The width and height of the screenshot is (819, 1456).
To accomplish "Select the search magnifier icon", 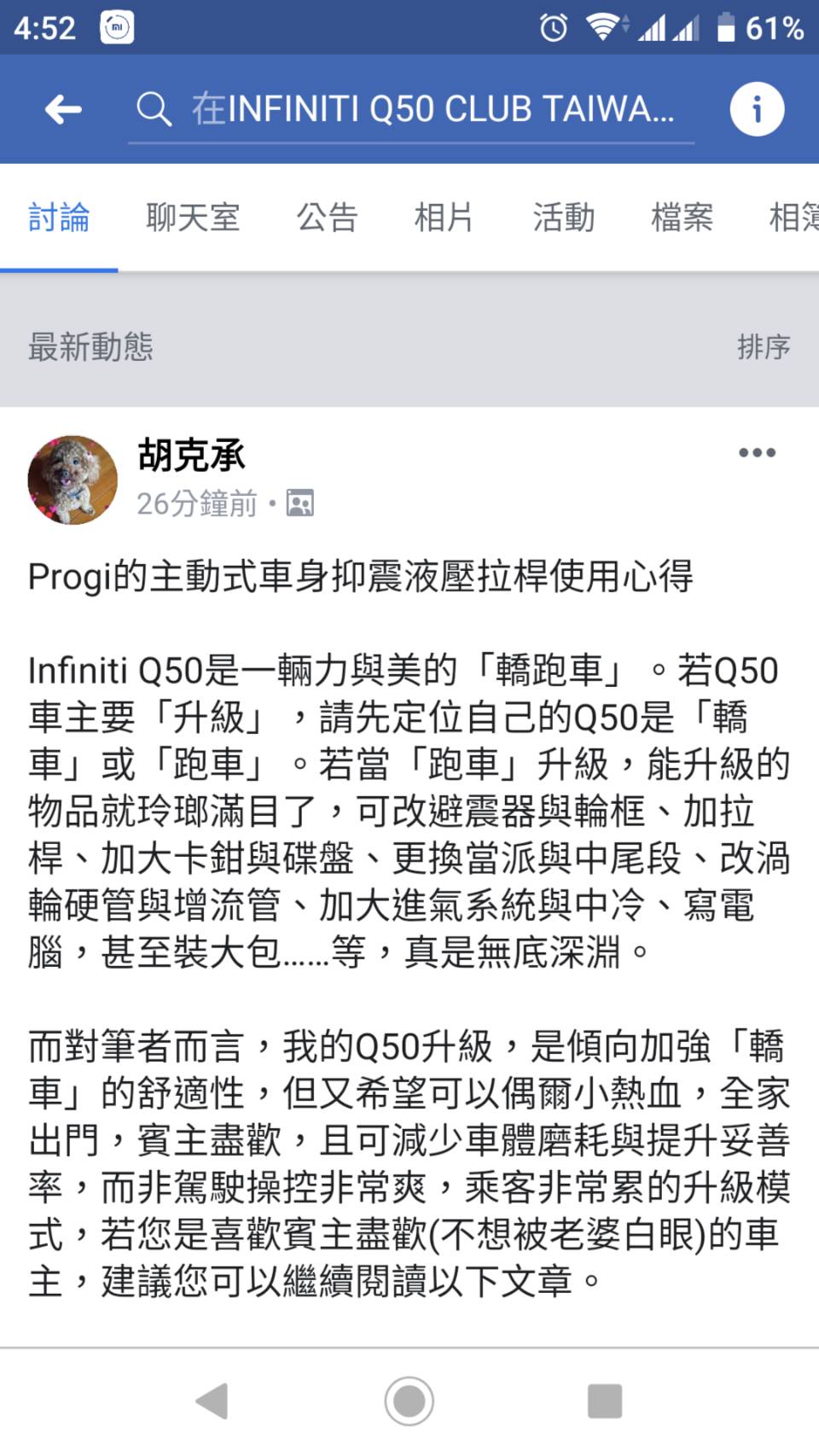I will 154,108.
